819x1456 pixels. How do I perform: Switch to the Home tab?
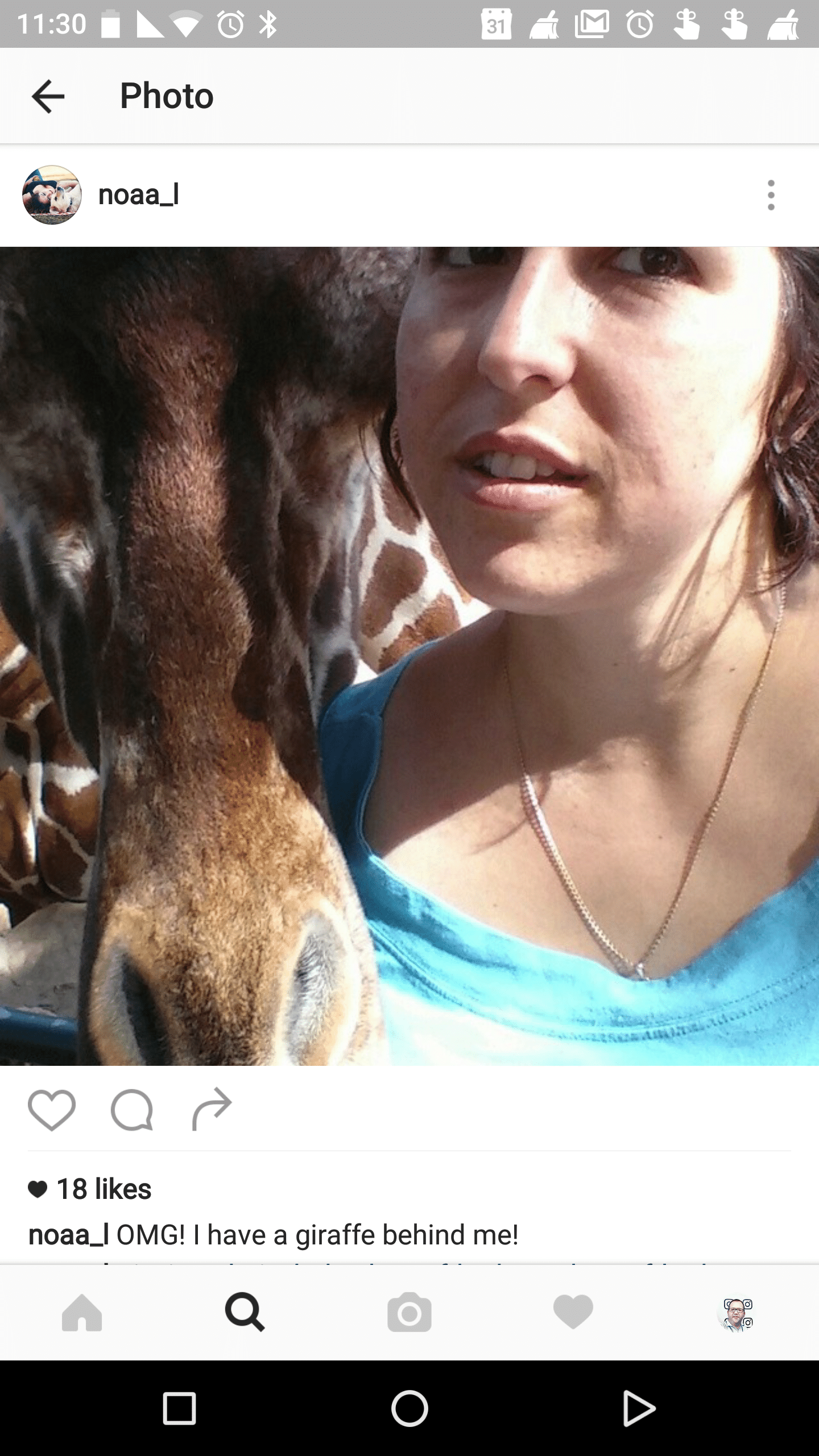pyautogui.click(x=82, y=1313)
